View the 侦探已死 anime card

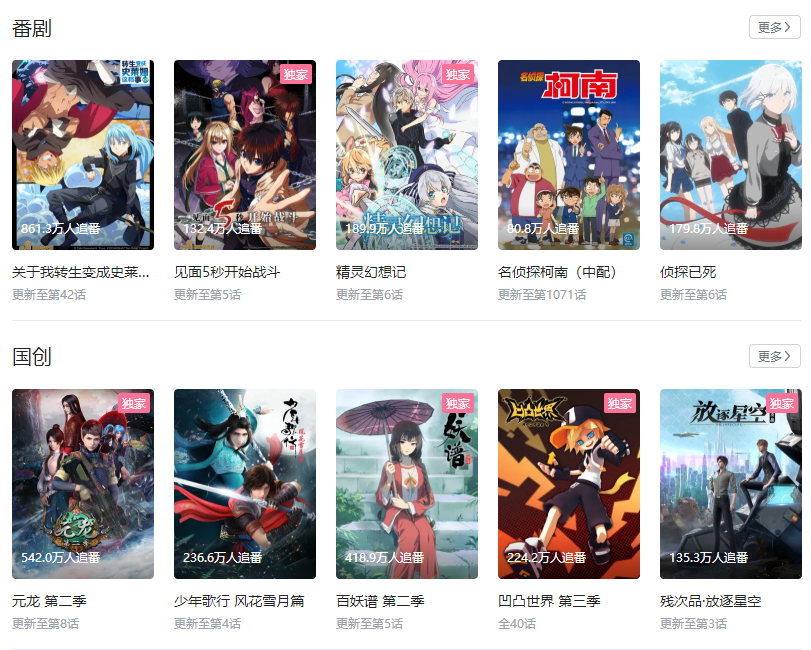(731, 155)
